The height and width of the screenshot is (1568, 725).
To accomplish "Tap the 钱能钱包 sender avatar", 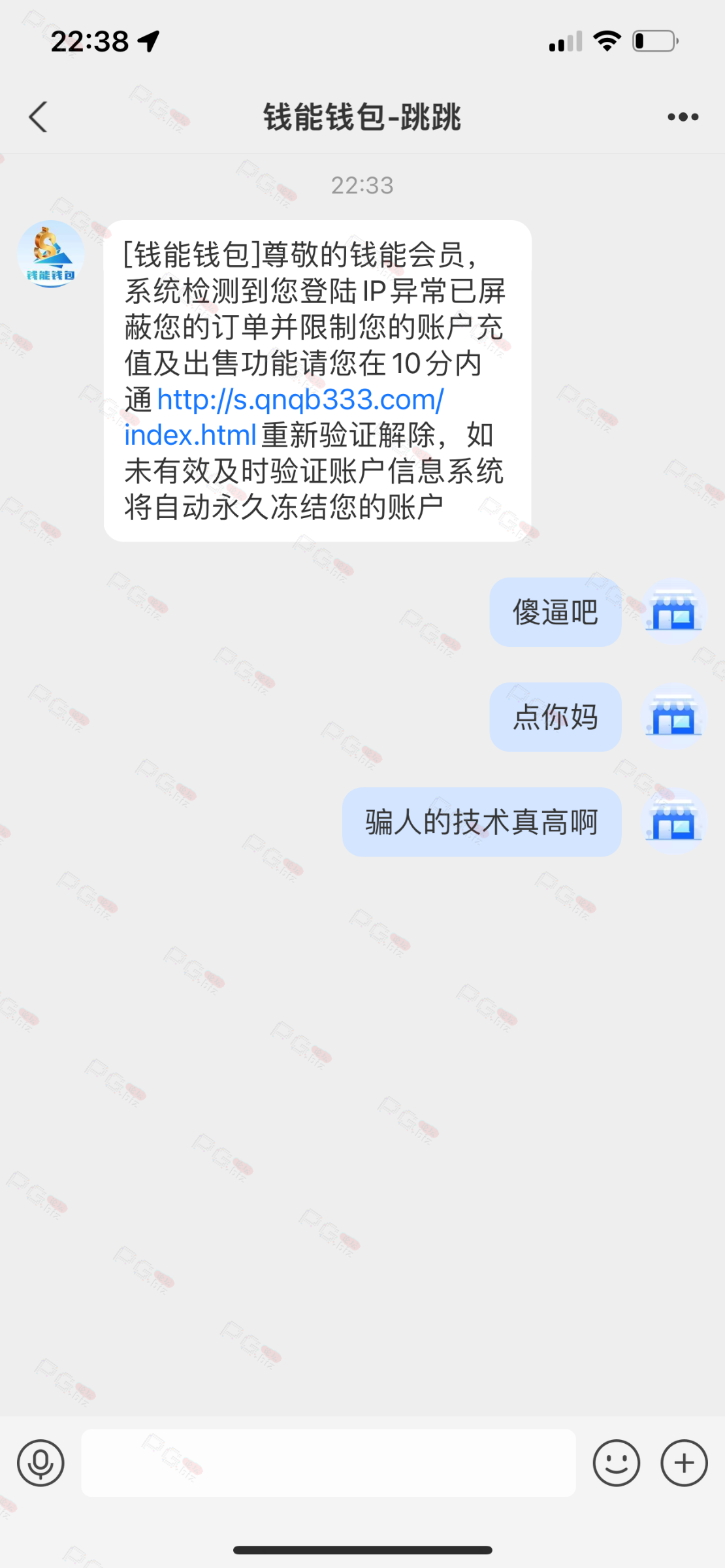I will 51,255.
